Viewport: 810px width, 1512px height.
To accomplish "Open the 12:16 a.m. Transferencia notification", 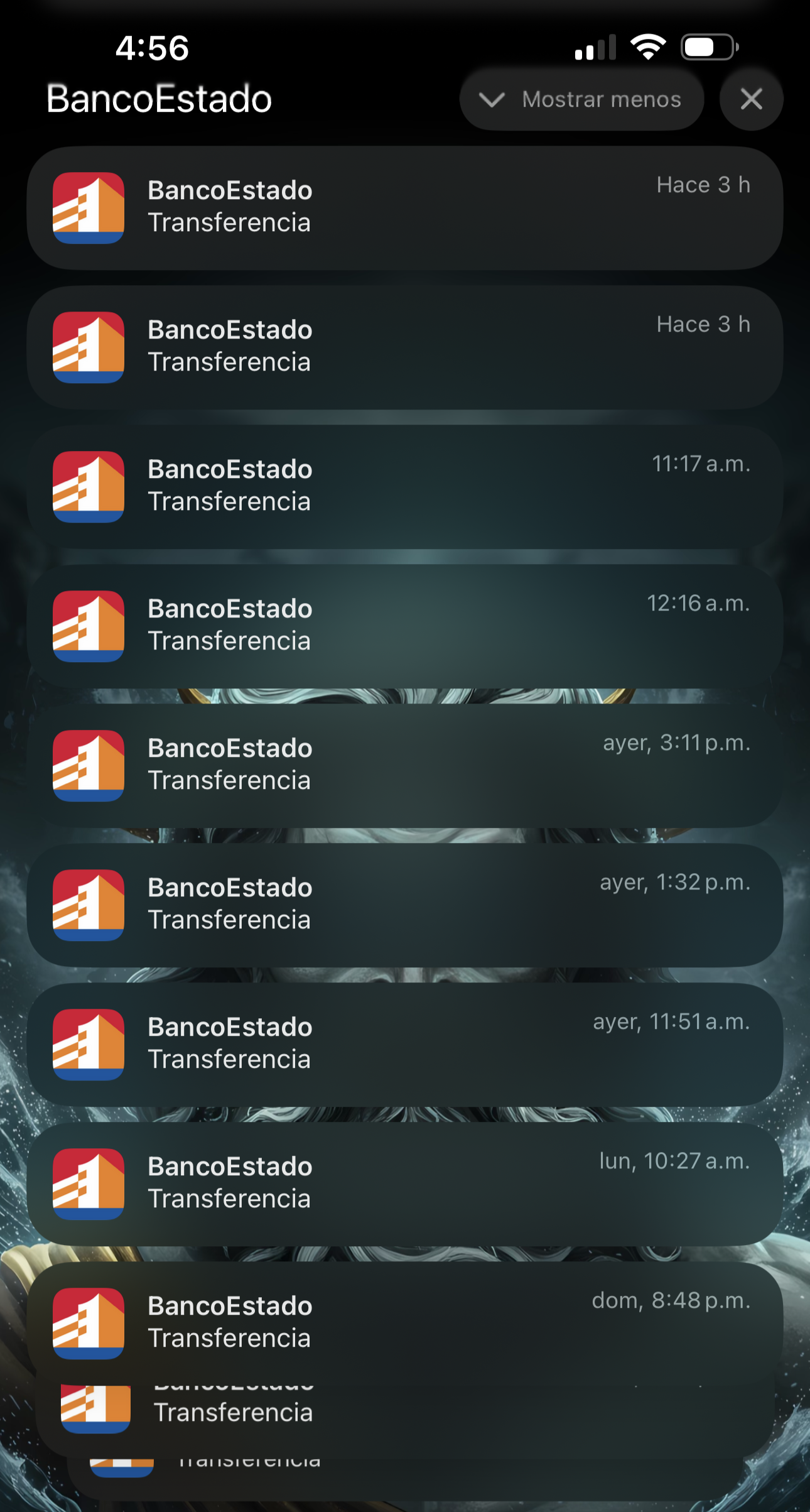I will click(404, 626).
